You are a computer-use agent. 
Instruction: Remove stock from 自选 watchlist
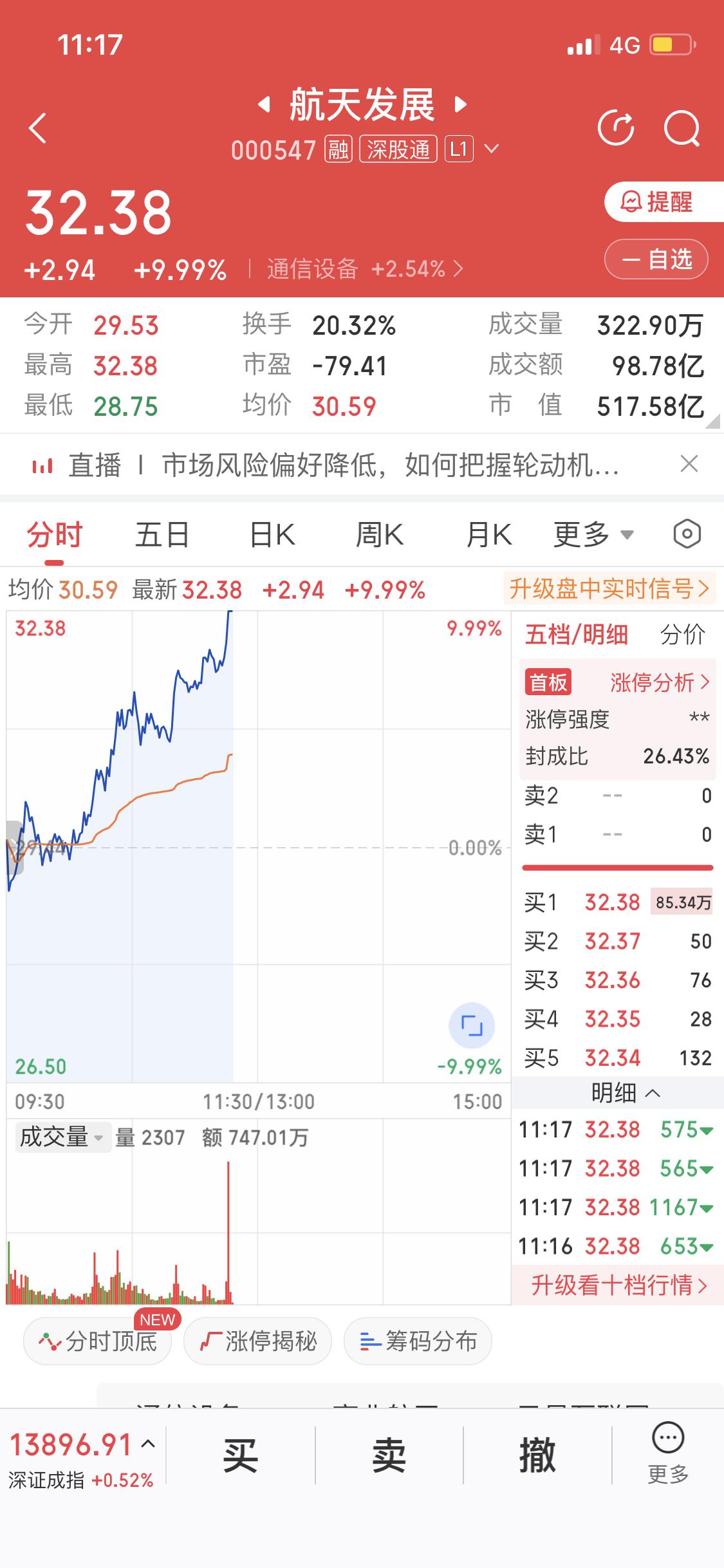[x=656, y=259]
